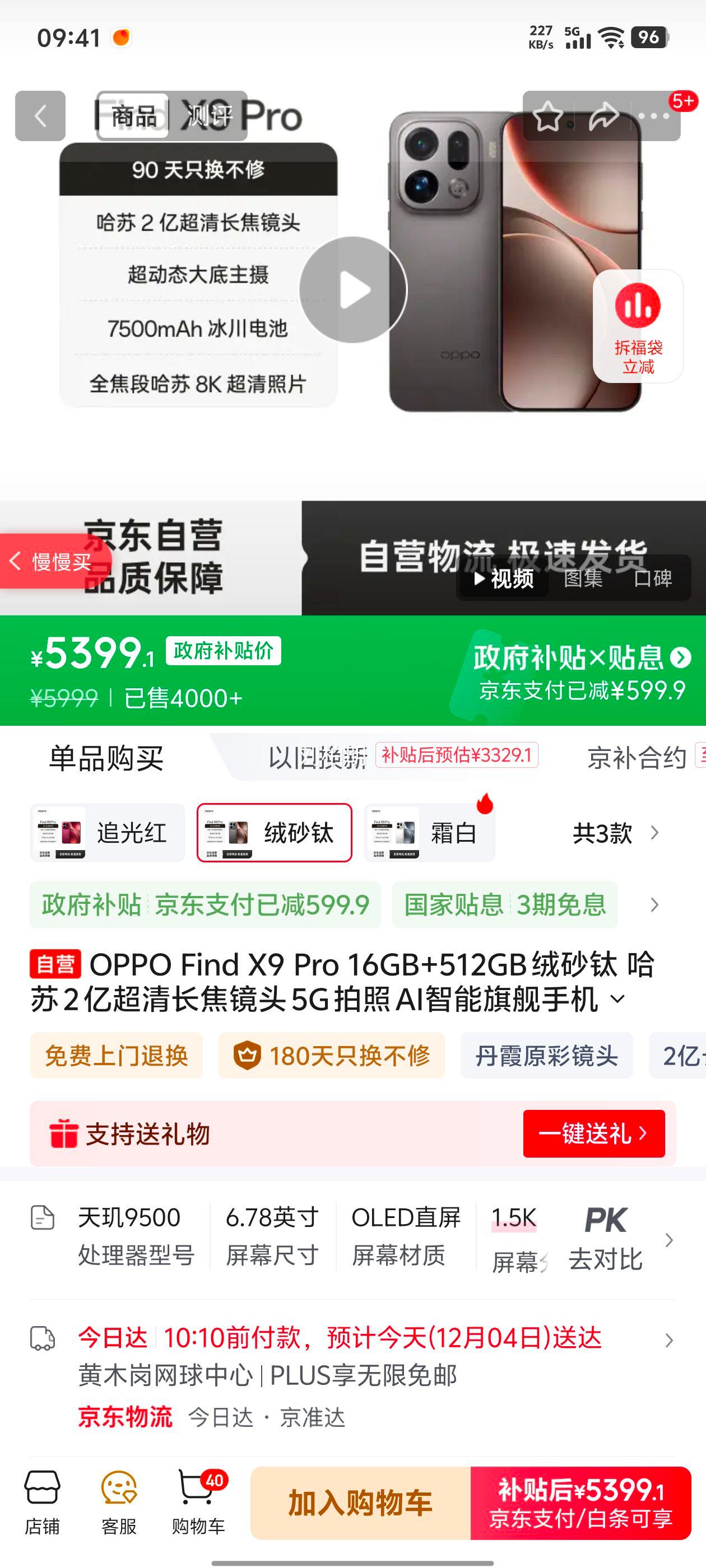Tap the 拆福袋立减 floating icon
Image resolution: width=706 pixels, height=1568 pixels.
[x=638, y=326]
